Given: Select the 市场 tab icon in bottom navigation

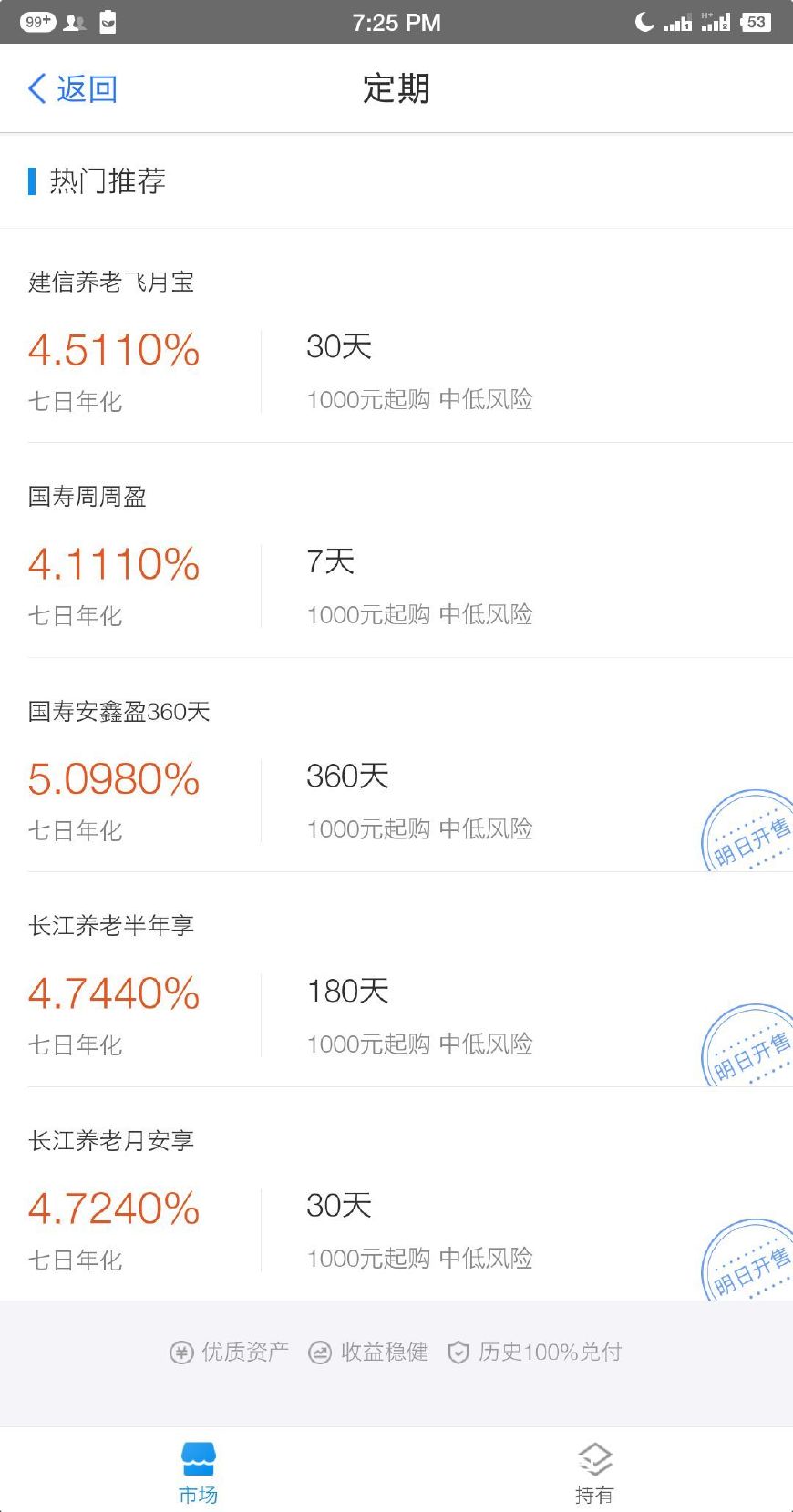Looking at the screenshot, I should pyautogui.click(x=199, y=1459).
